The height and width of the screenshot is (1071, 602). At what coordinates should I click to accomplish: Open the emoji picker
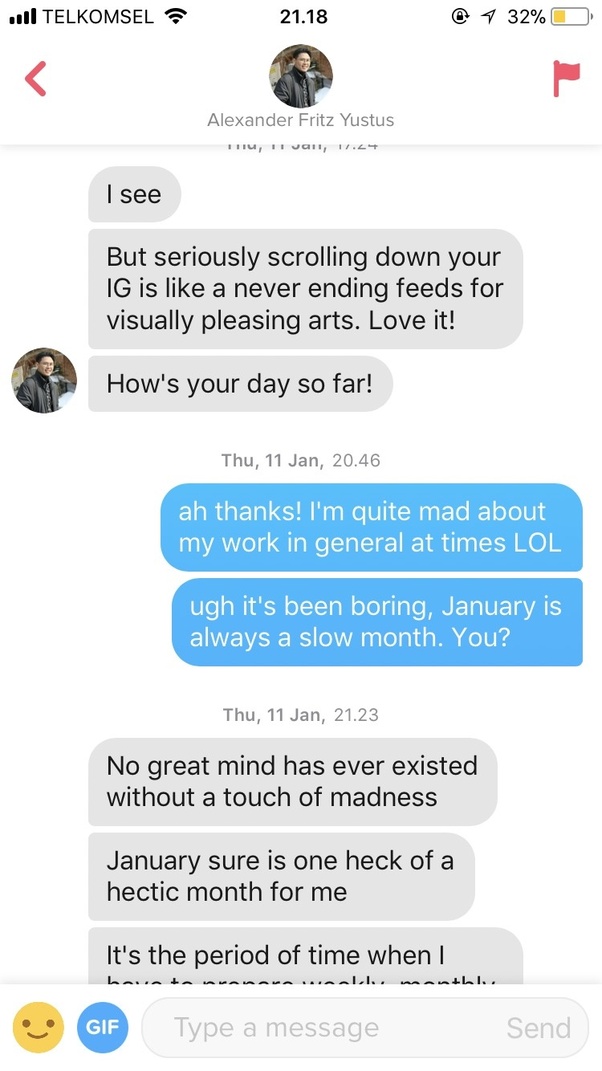(x=38, y=1027)
